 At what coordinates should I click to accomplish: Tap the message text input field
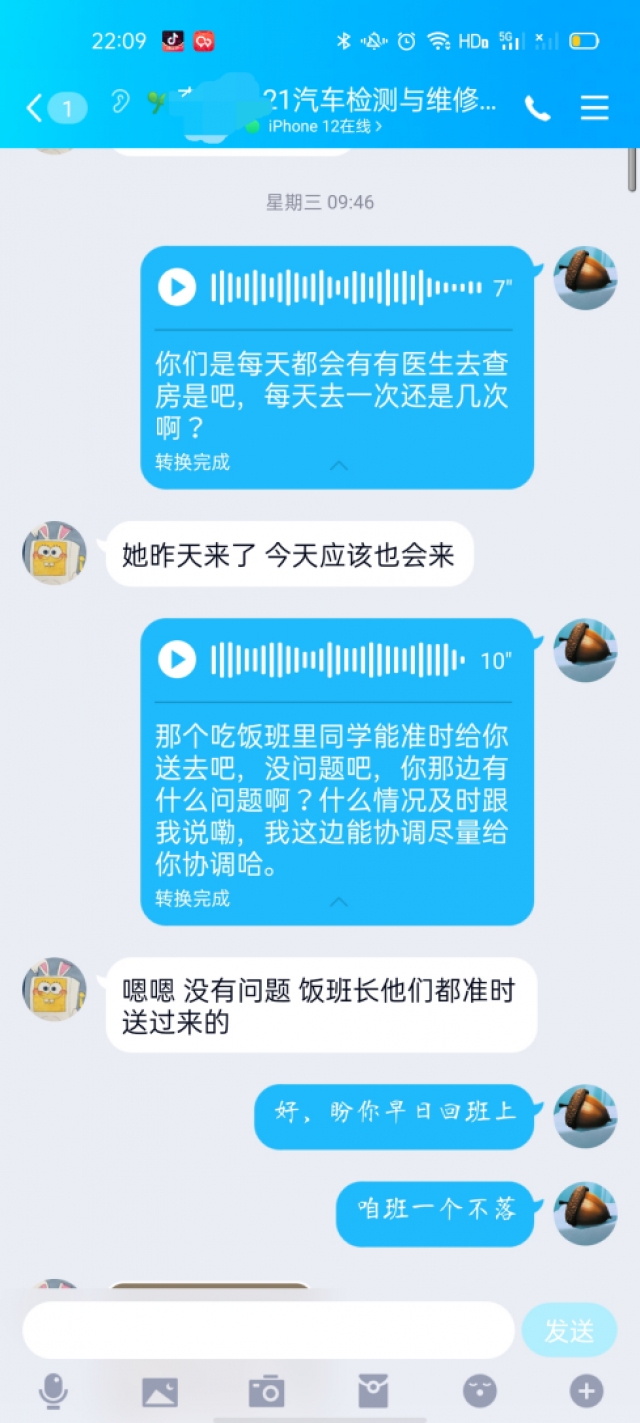click(x=268, y=1330)
